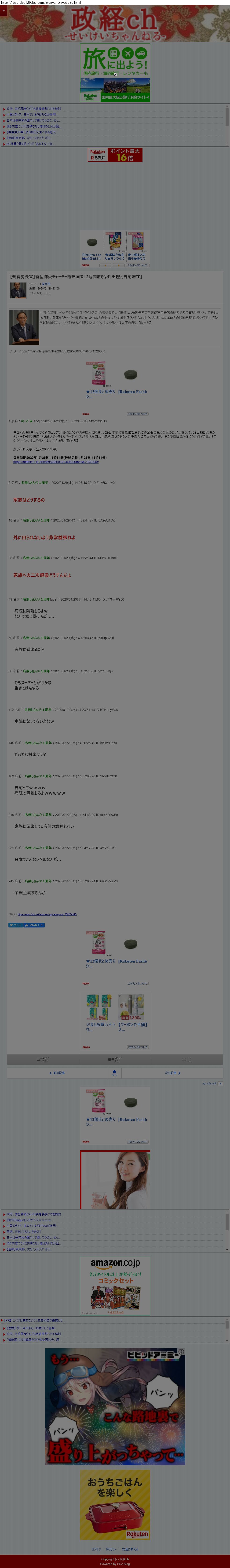Viewport: 230px width, 1568px height.
Task: Like the article with the Facebook いいね button
Action: (x=33, y=925)
